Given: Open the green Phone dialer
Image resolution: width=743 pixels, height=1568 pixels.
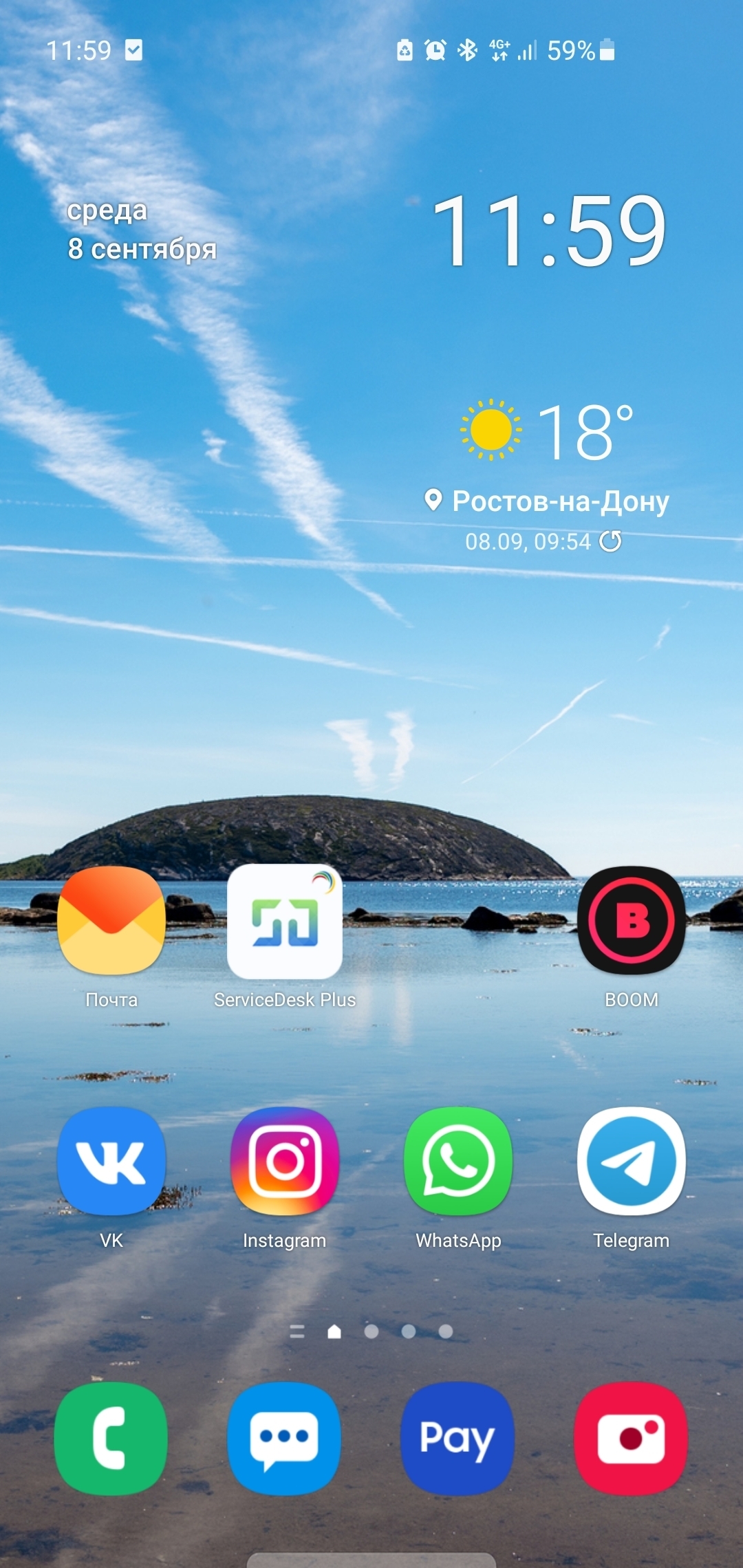Looking at the screenshot, I should pos(111,1439).
